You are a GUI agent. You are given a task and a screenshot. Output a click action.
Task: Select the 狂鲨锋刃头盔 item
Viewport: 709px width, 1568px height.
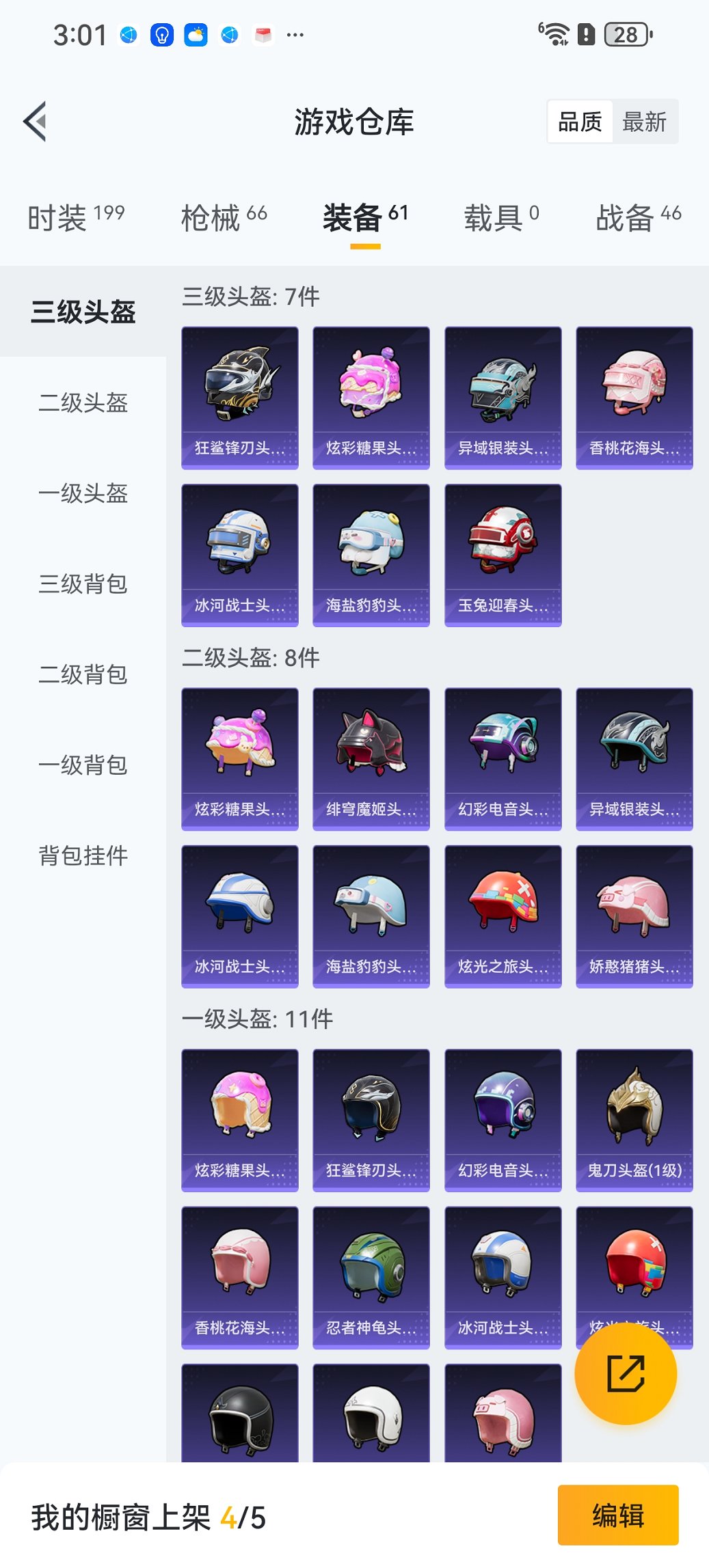pos(240,396)
